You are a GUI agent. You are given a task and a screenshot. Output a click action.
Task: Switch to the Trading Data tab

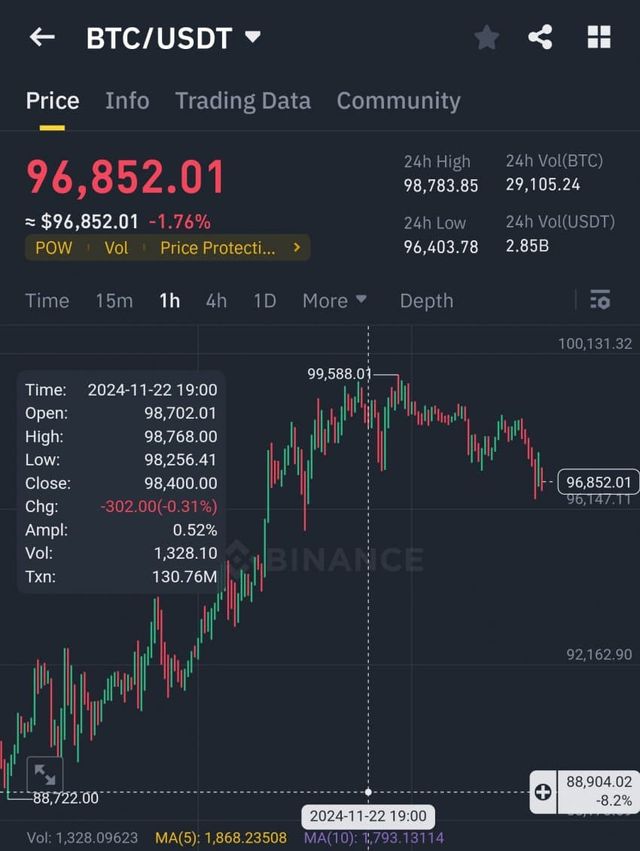[243, 101]
